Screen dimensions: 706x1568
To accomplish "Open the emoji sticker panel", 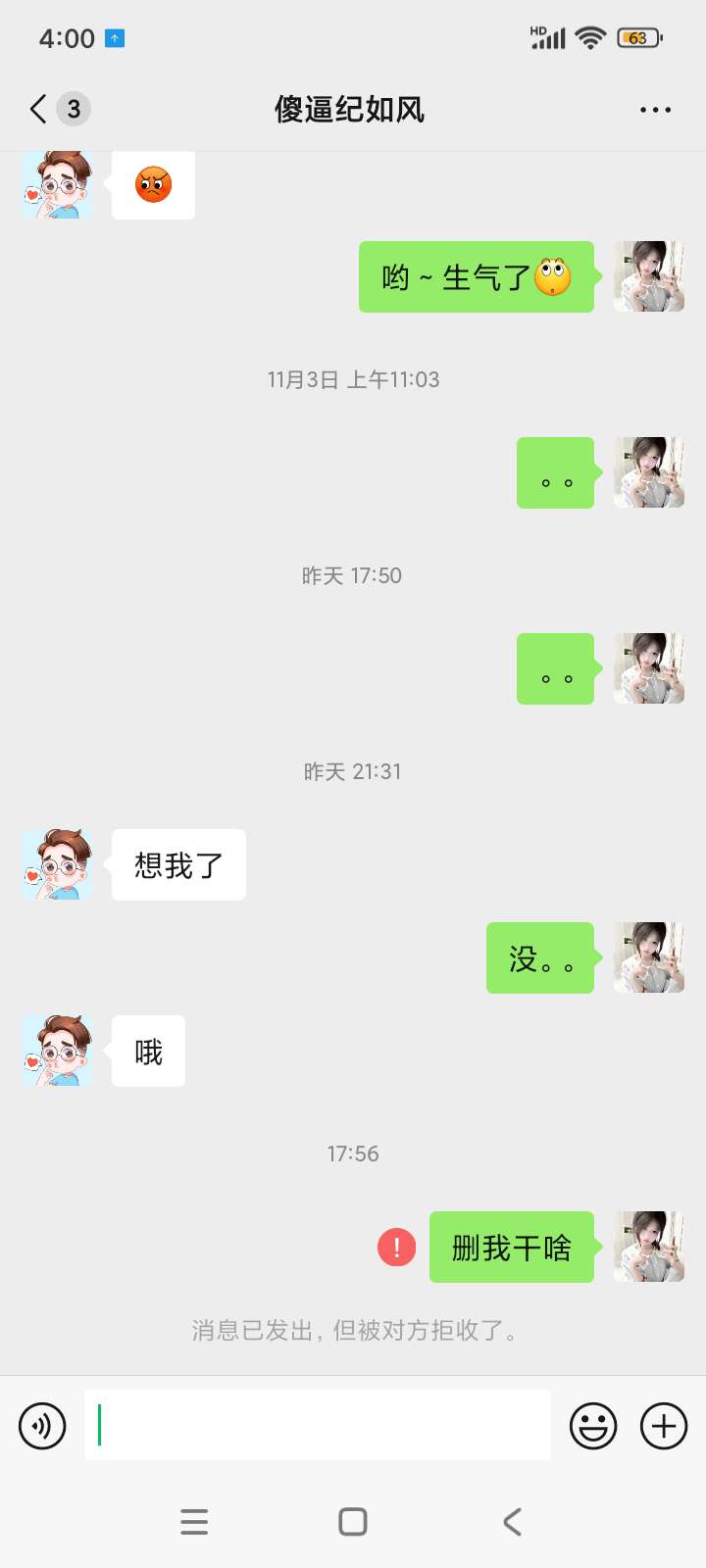I will pyautogui.click(x=593, y=1426).
